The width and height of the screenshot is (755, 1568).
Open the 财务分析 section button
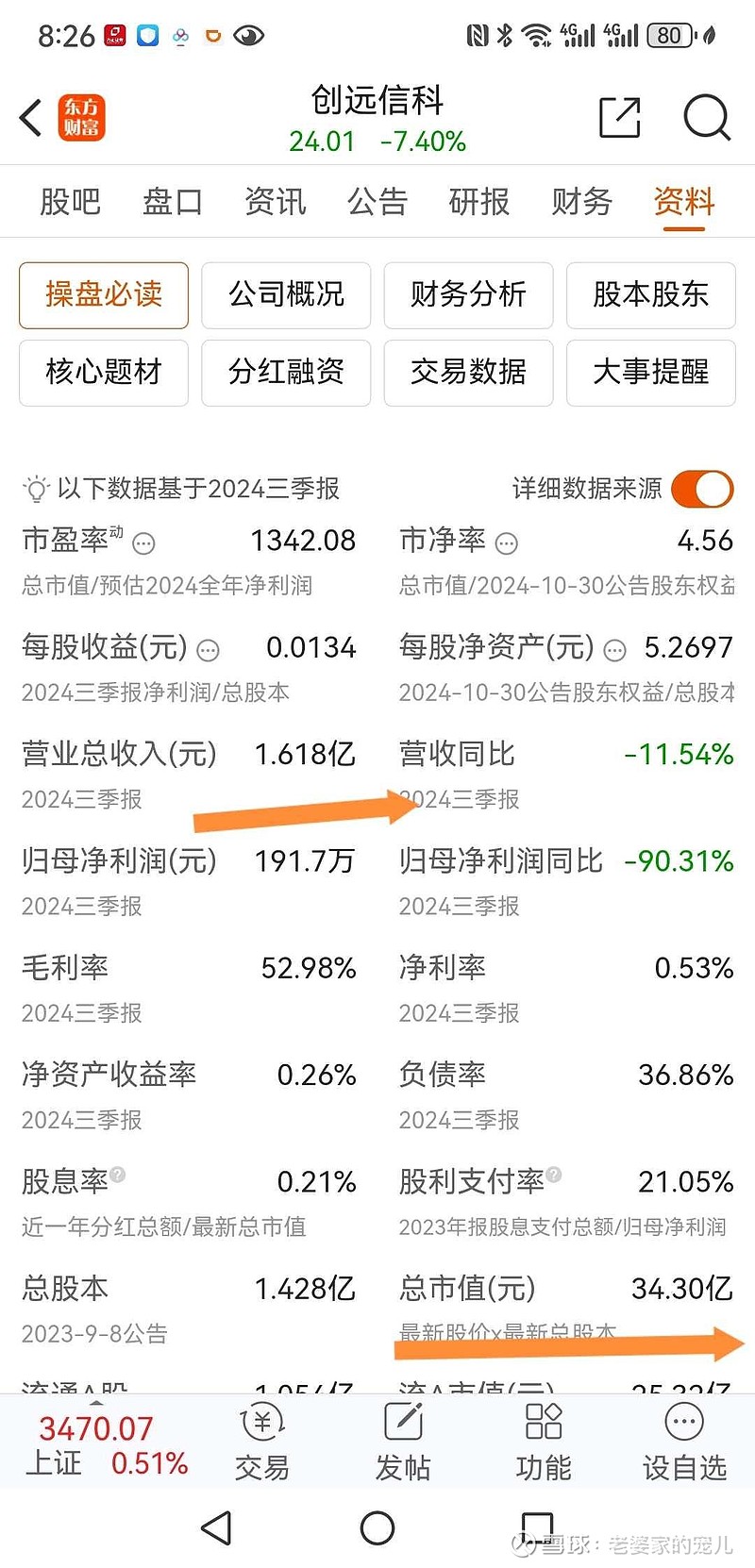pos(468,295)
